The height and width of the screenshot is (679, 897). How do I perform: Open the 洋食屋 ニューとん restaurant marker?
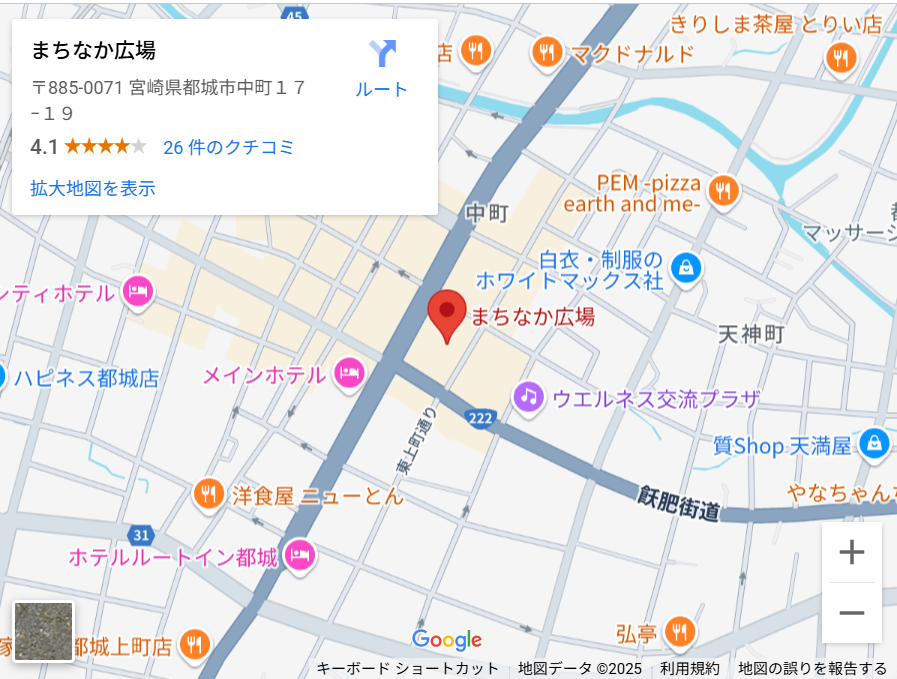coord(208,494)
